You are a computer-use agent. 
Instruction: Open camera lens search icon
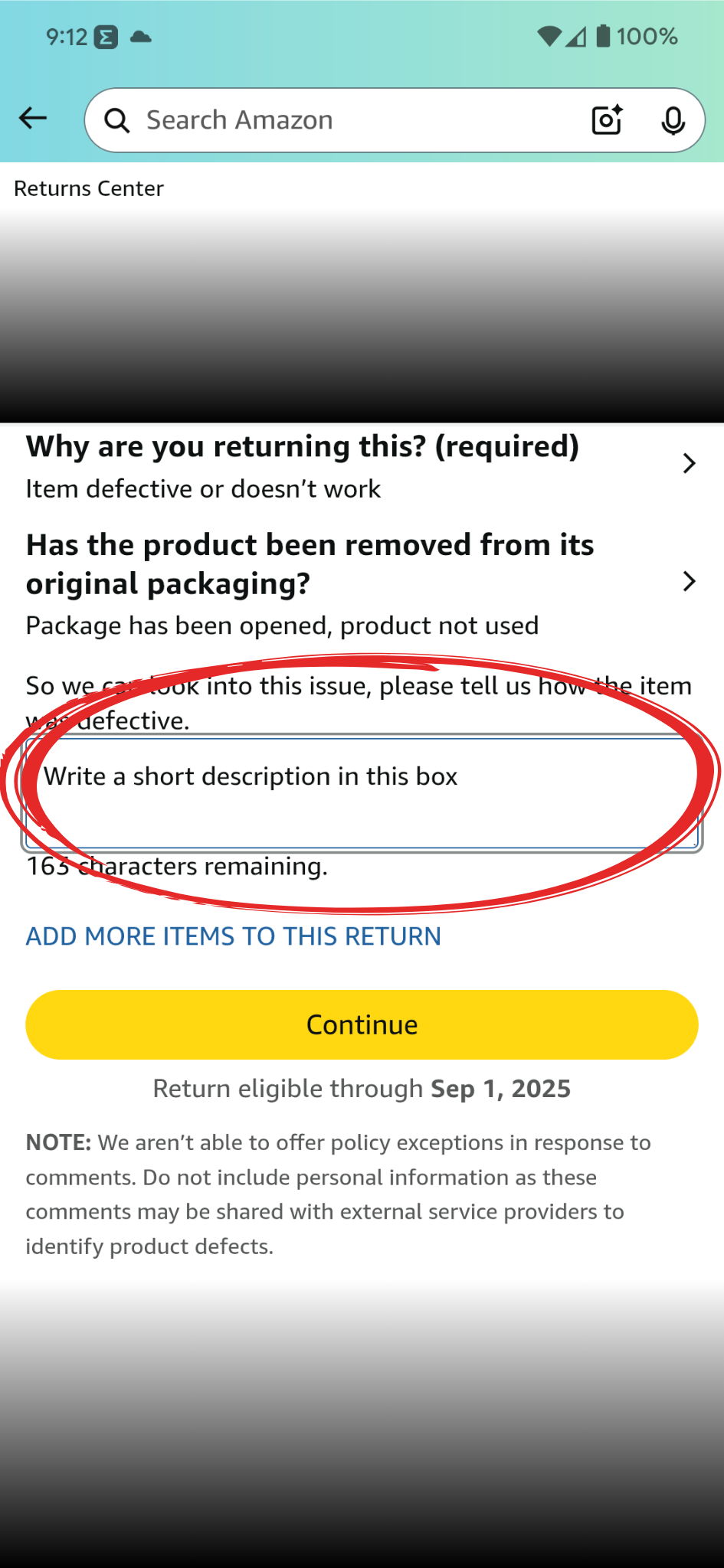(x=607, y=120)
